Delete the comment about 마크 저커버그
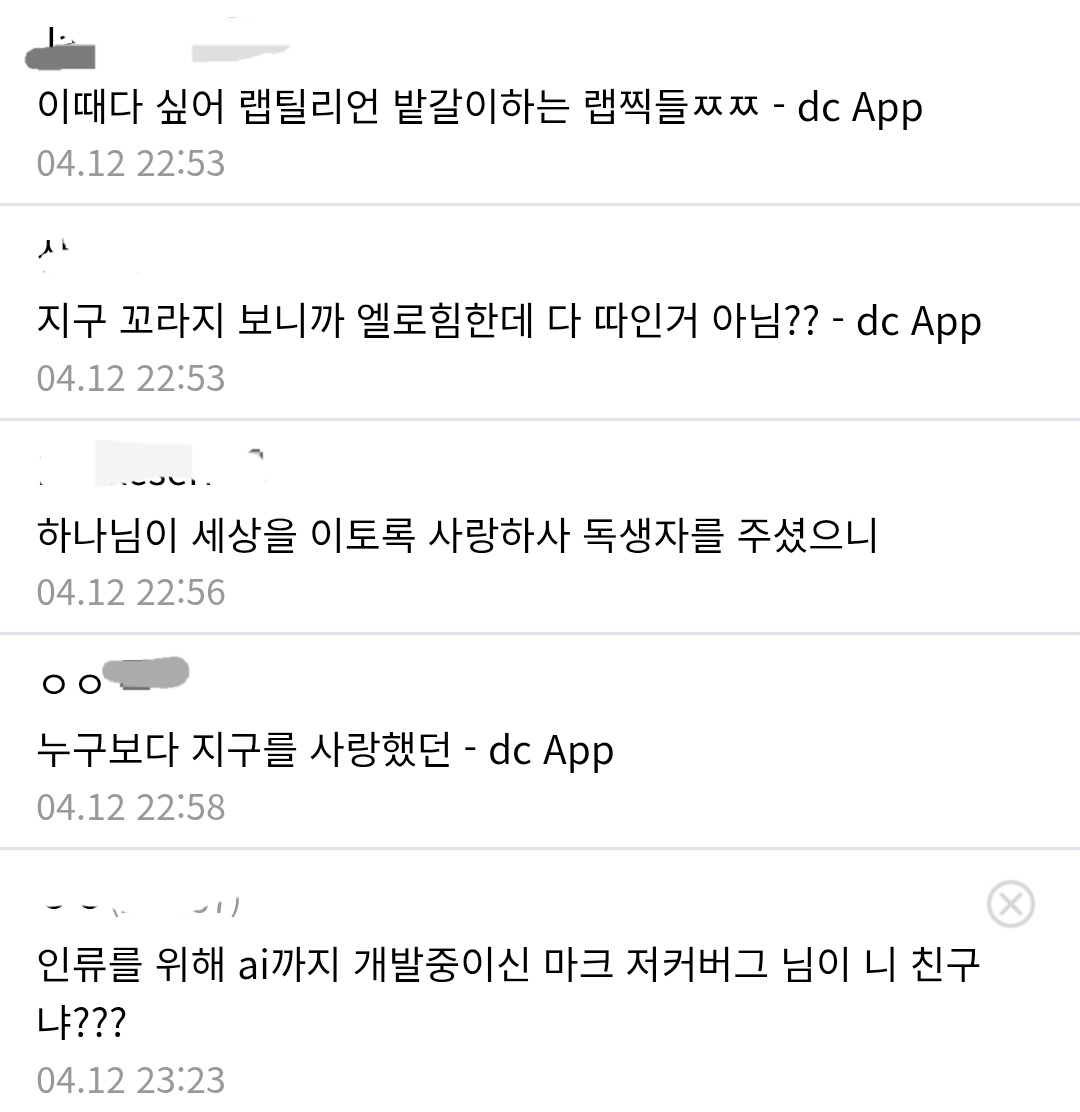This screenshot has width=1080, height=1112. tap(1010, 904)
